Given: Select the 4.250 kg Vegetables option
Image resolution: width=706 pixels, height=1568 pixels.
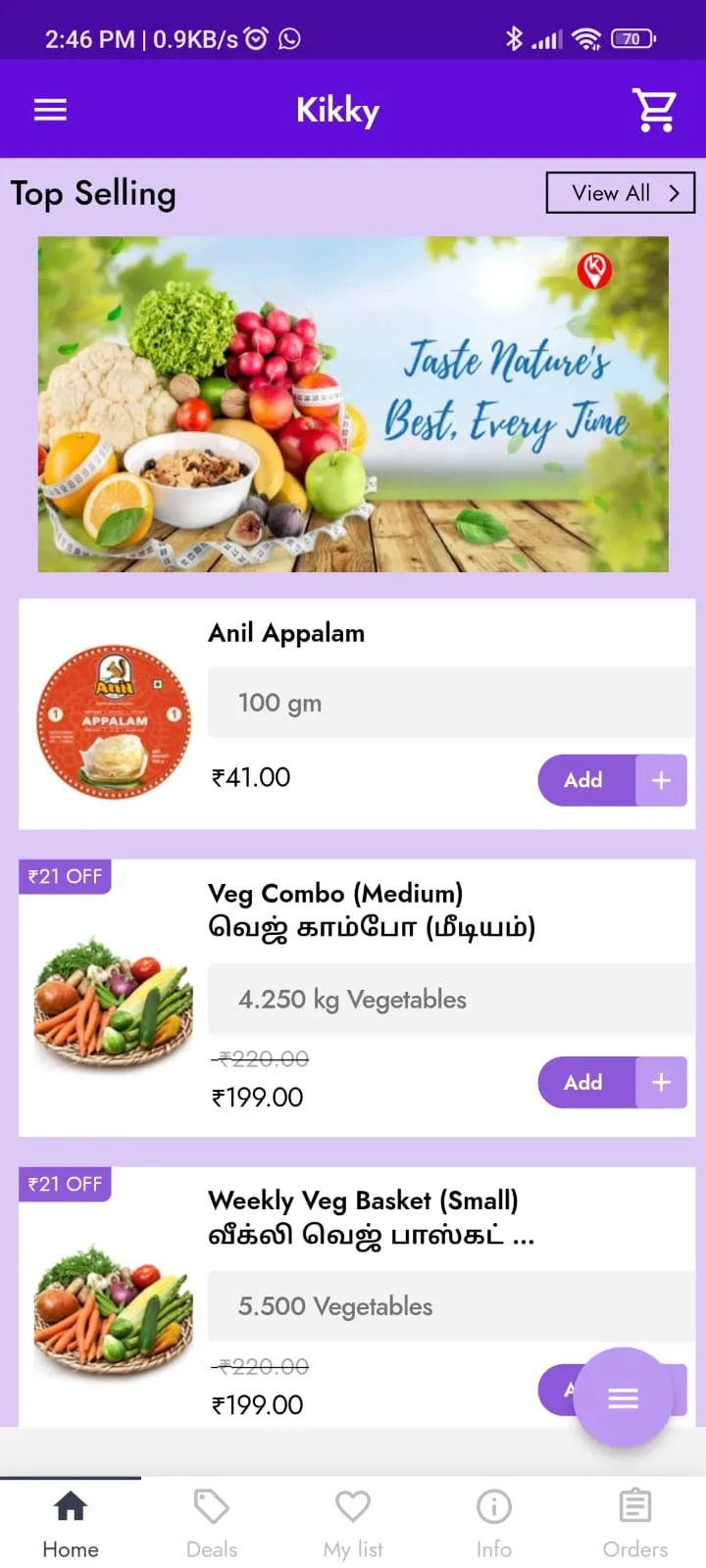Looking at the screenshot, I should coord(451,1000).
